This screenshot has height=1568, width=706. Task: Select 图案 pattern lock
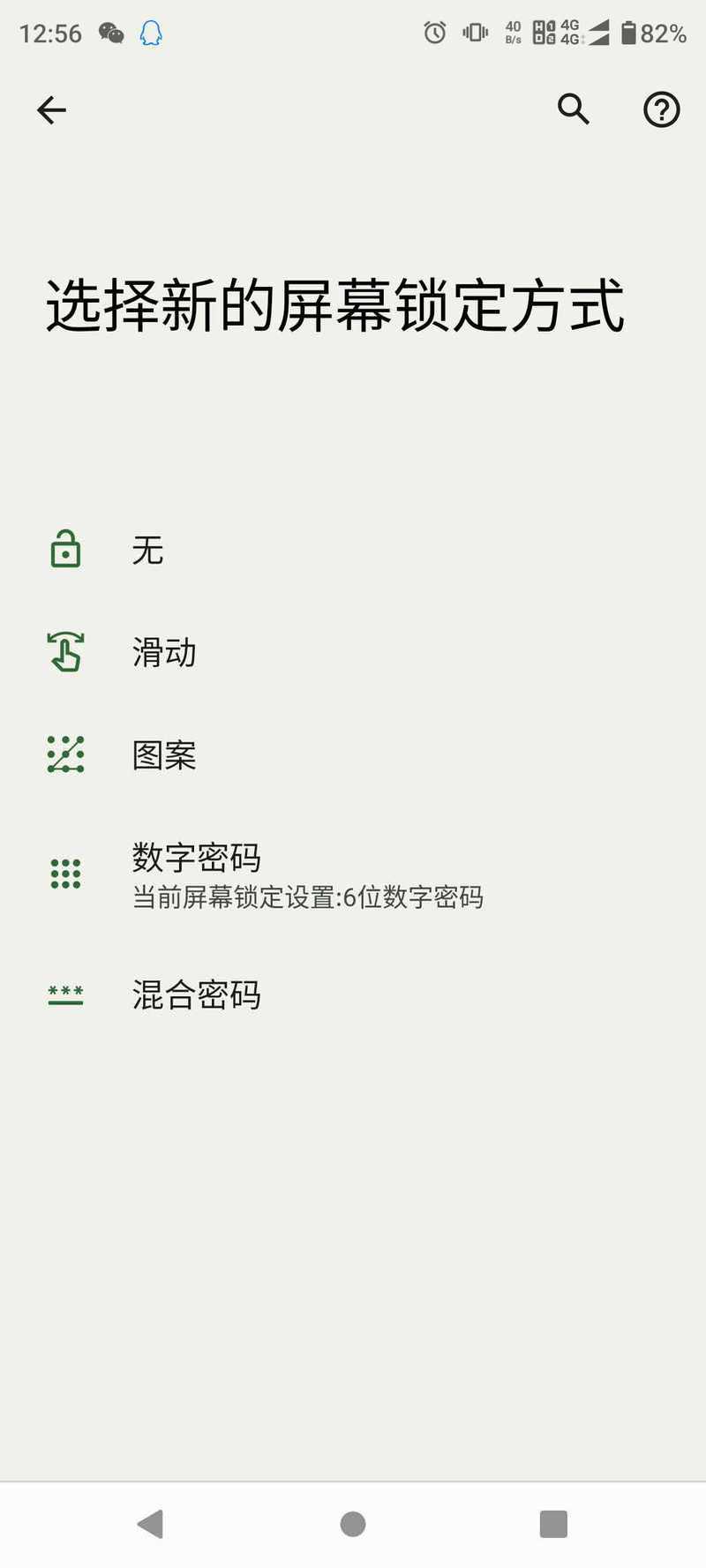click(353, 754)
